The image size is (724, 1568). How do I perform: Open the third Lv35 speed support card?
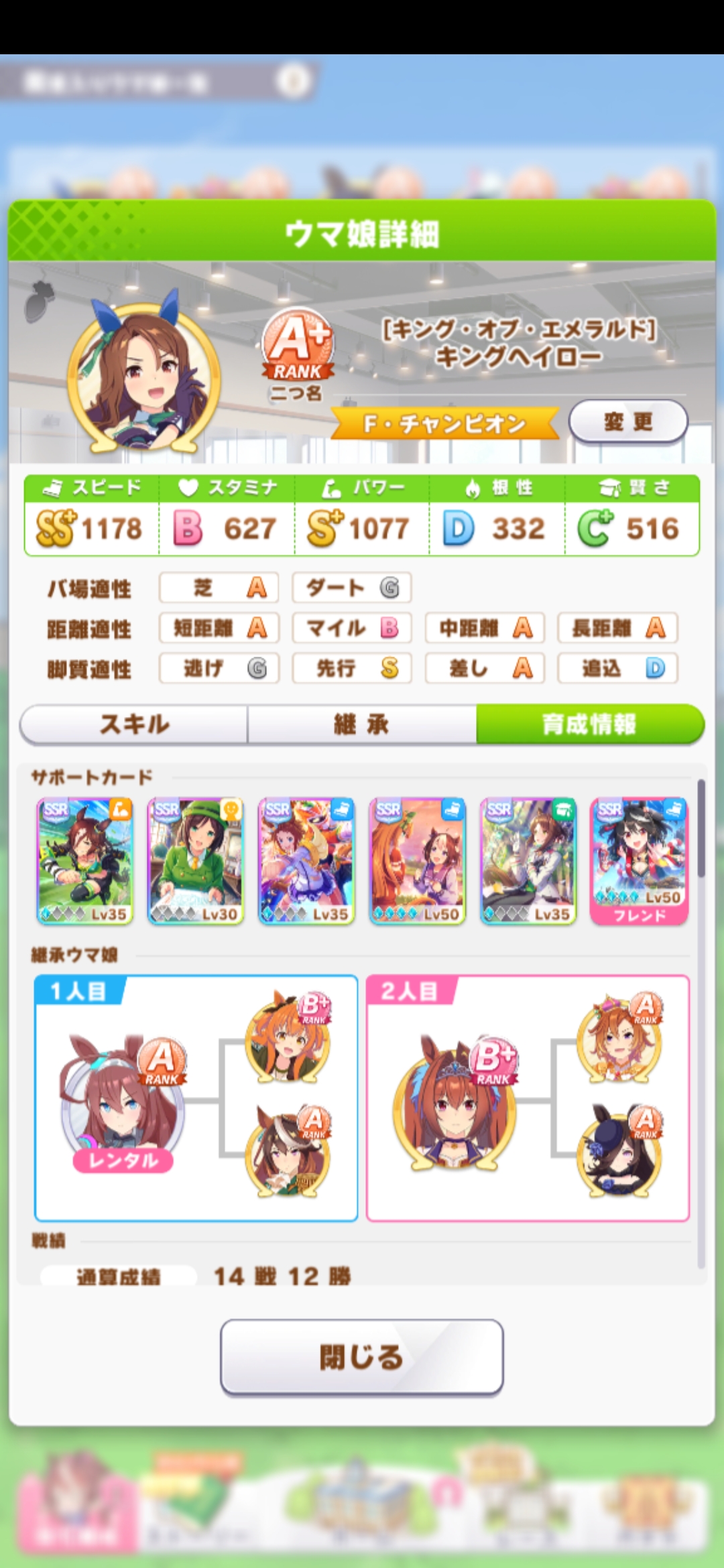pos(306,861)
